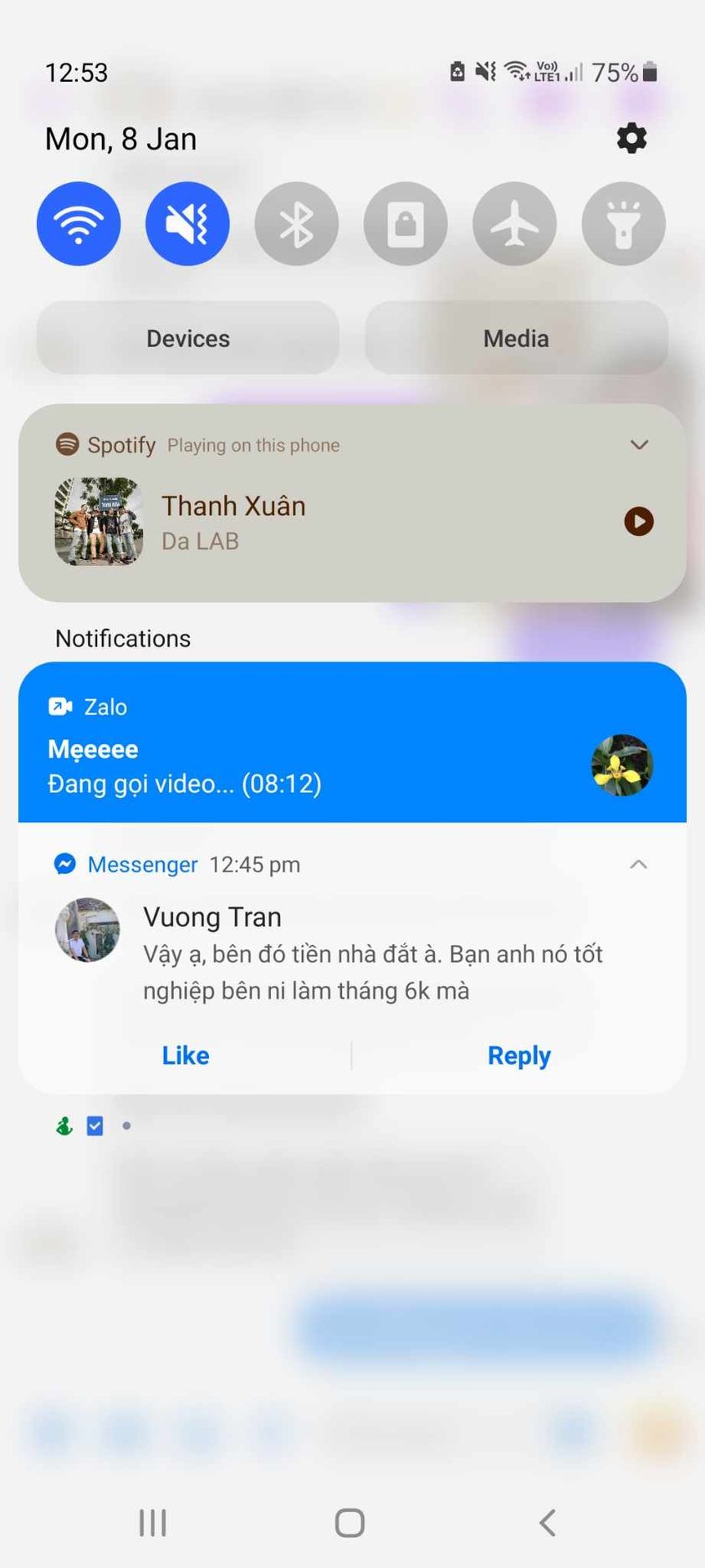Image resolution: width=705 pixels, height=1568 pixels.
Task: Open settings via the gear icon
Action: (x=631, y=139)
